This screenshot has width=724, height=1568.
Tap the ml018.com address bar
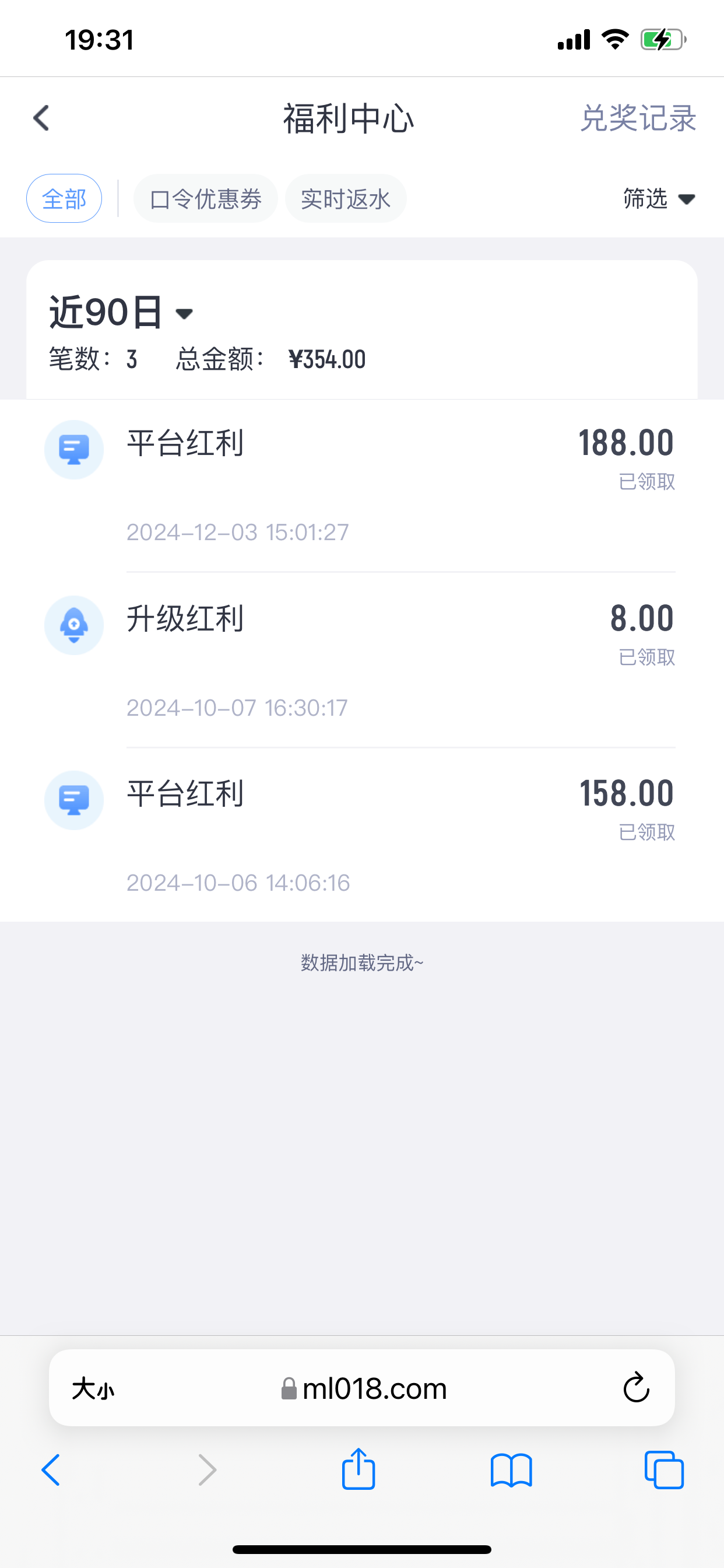[x=364, y=1389]
